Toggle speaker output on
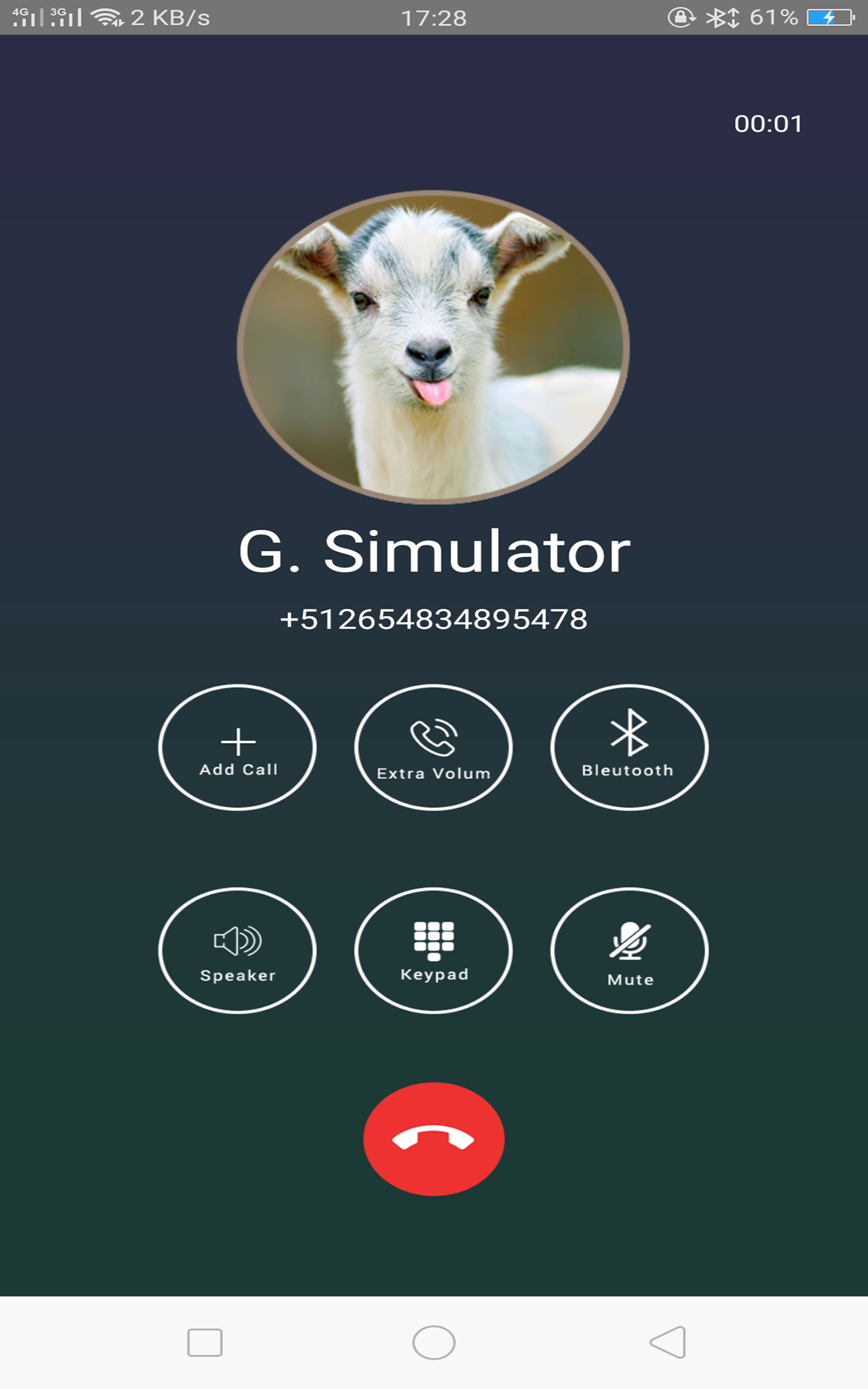This screenshot has height=1389, width=868. pyautogui.click(x=237, y=951)
